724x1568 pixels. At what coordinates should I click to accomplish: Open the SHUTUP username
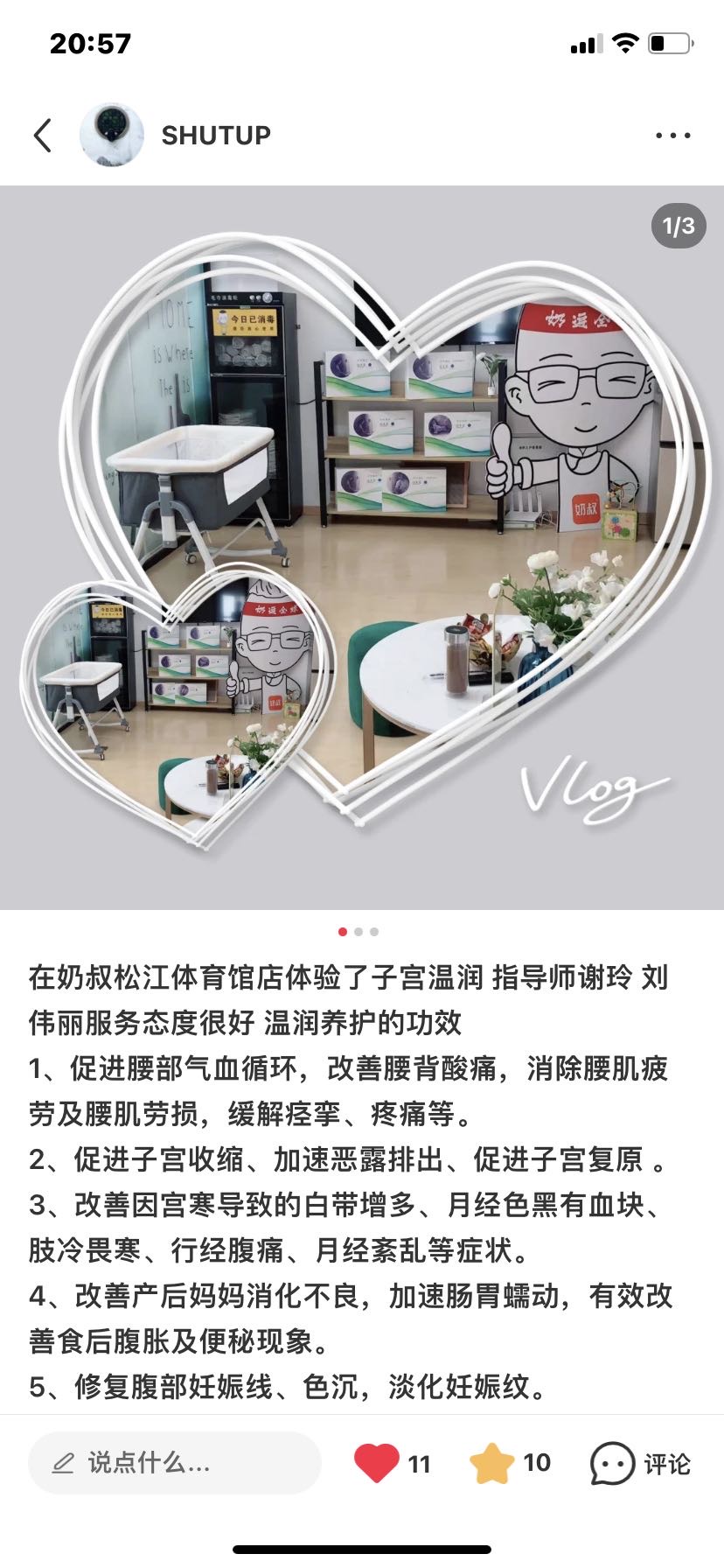(216, 136)
